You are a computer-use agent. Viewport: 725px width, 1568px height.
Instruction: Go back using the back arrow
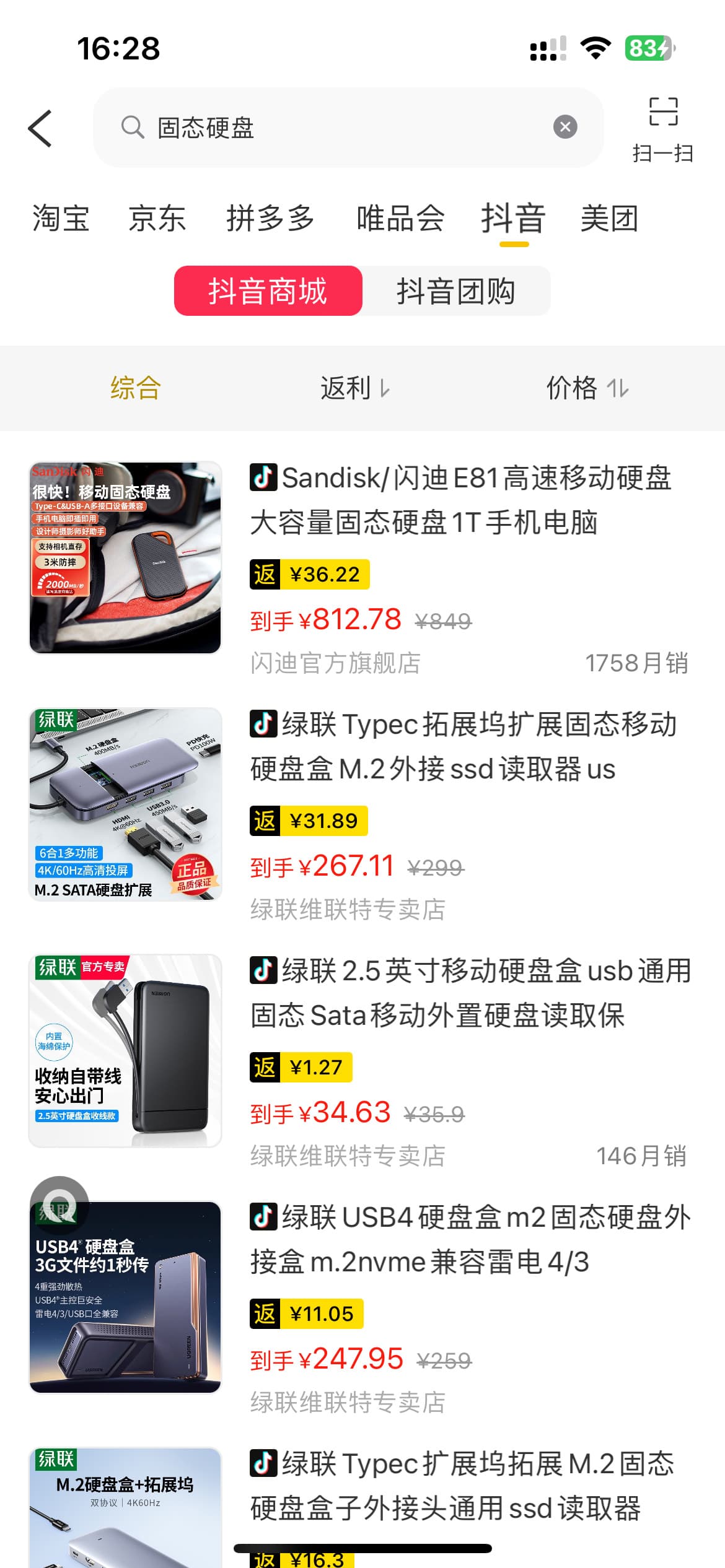pyautogui.click(x=40, y=129)
